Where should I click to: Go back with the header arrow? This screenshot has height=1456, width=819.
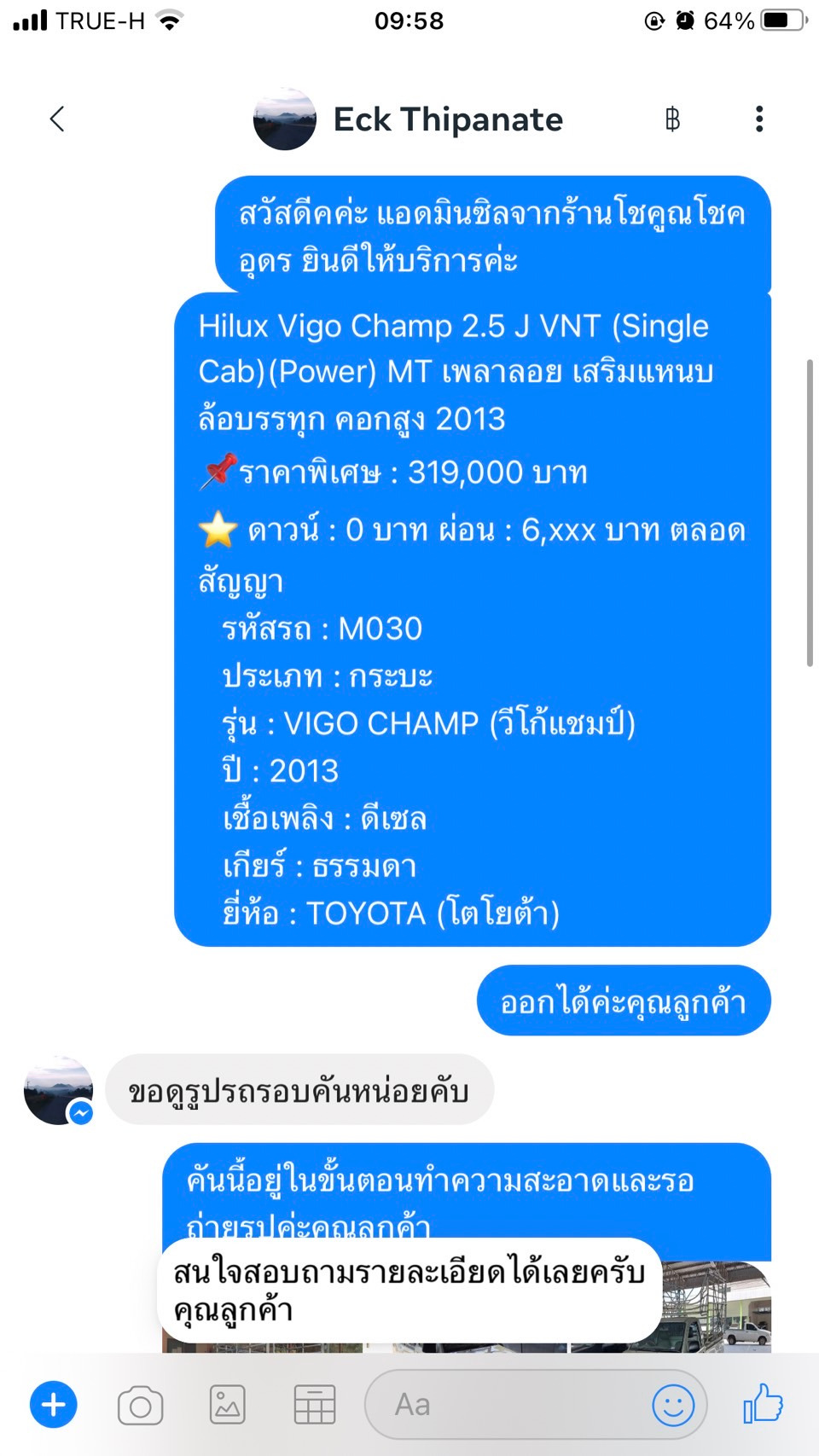[57, 119]
